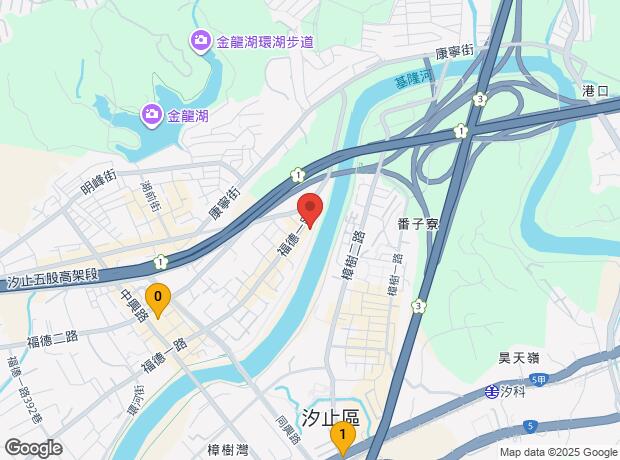
Task: Tap the 汐科 train station icon
Action: [491, 391]
